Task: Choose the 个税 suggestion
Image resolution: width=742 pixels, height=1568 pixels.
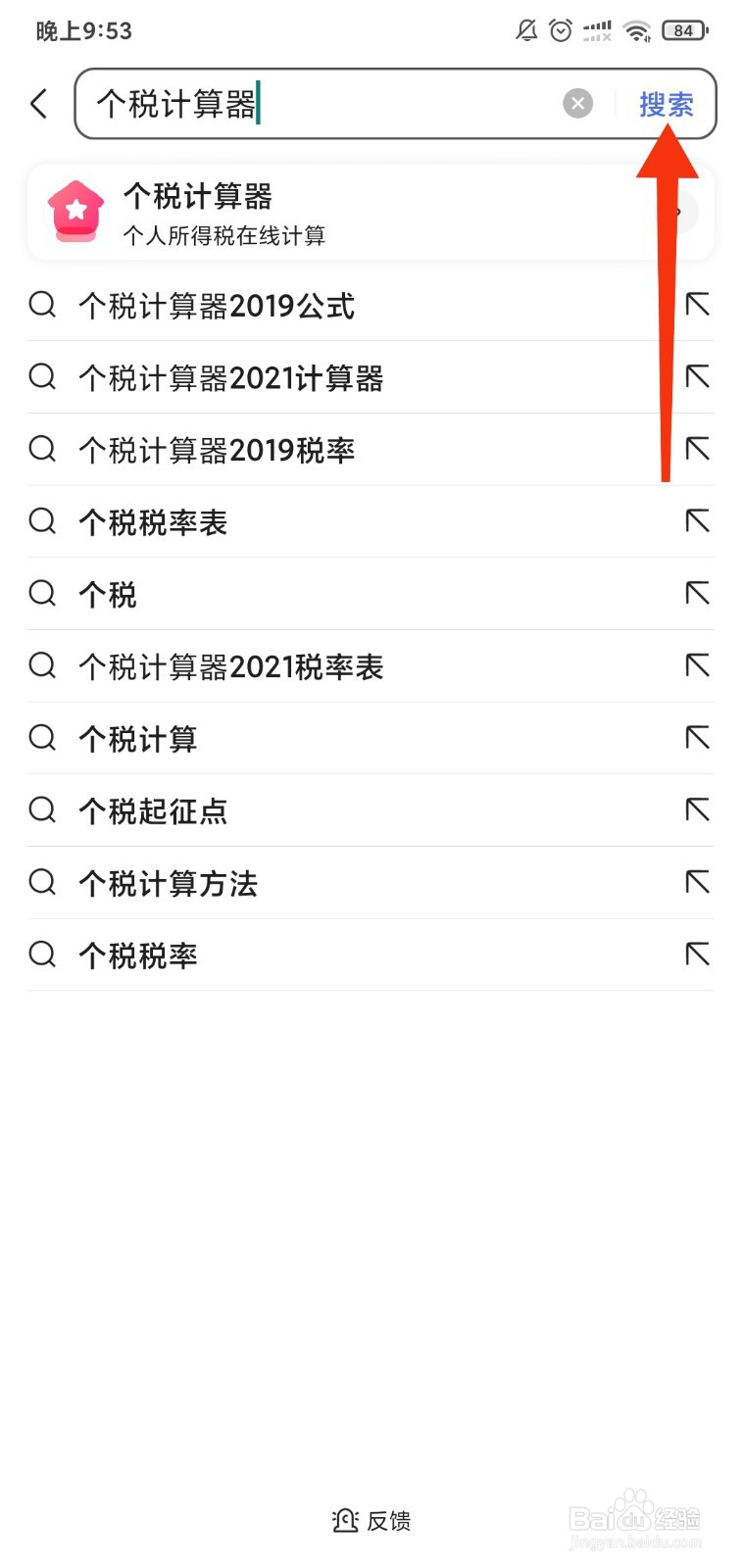Action: click(x=108, y=594)
